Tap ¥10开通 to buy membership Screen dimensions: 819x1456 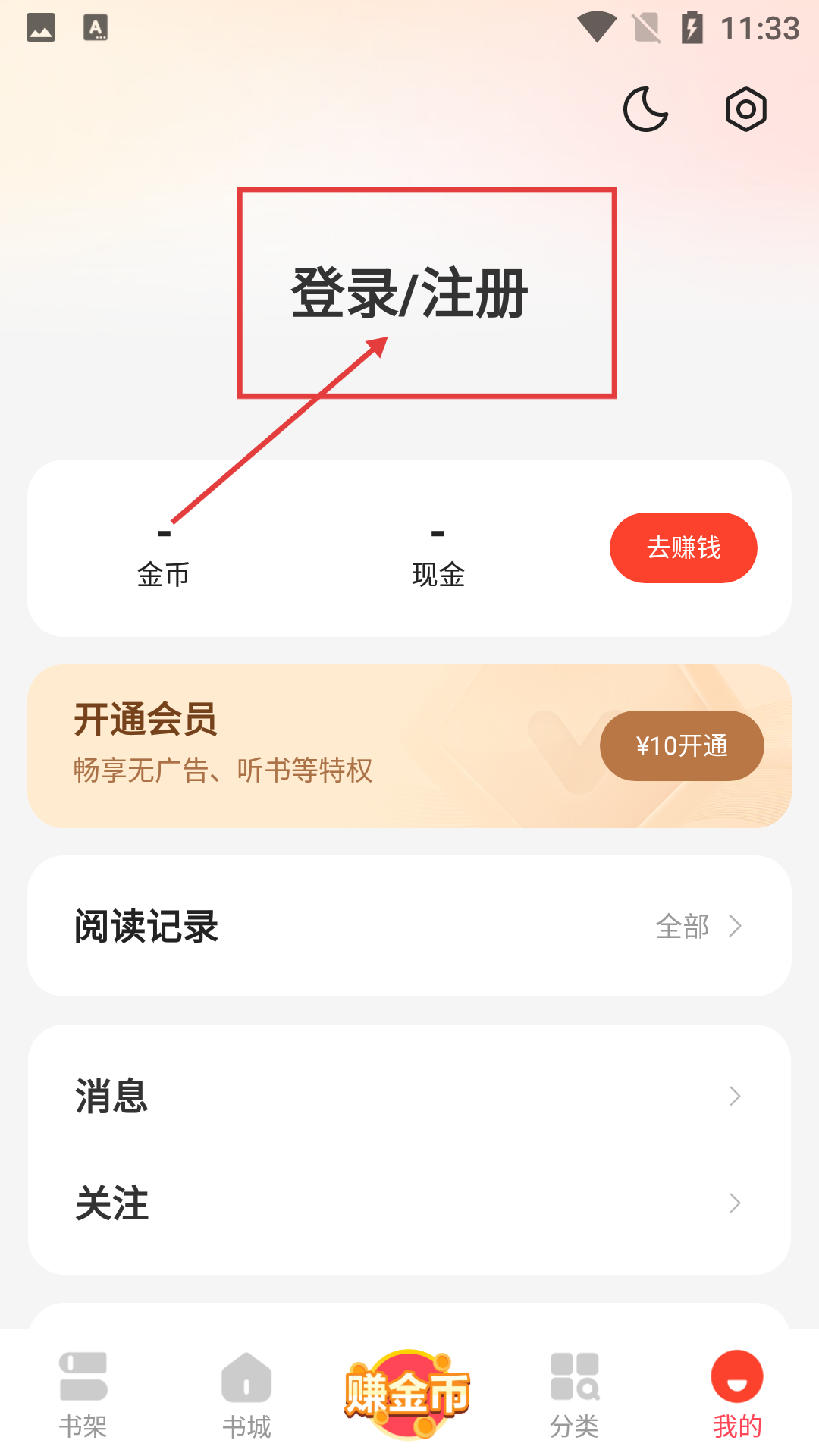[x=681, y=745]
